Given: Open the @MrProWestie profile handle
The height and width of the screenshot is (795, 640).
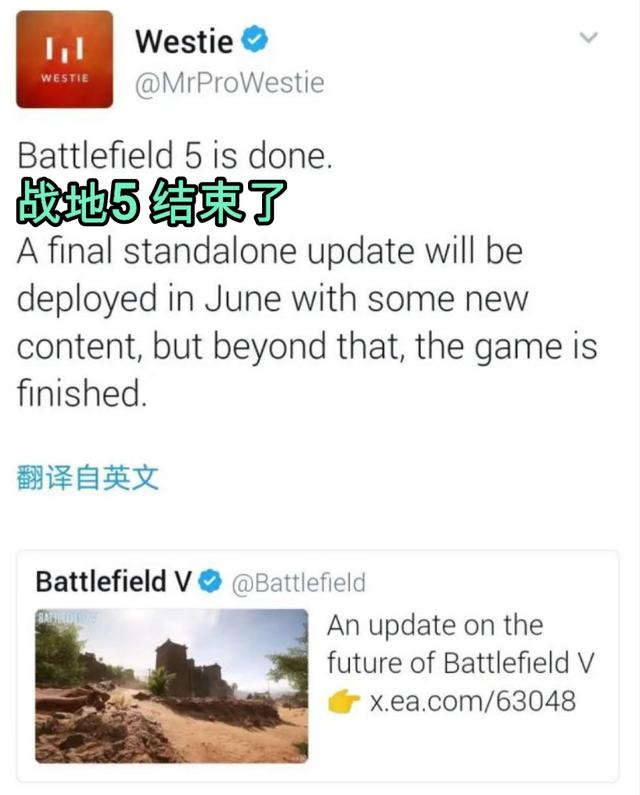Looking at the screenshot, I should 229,81.
